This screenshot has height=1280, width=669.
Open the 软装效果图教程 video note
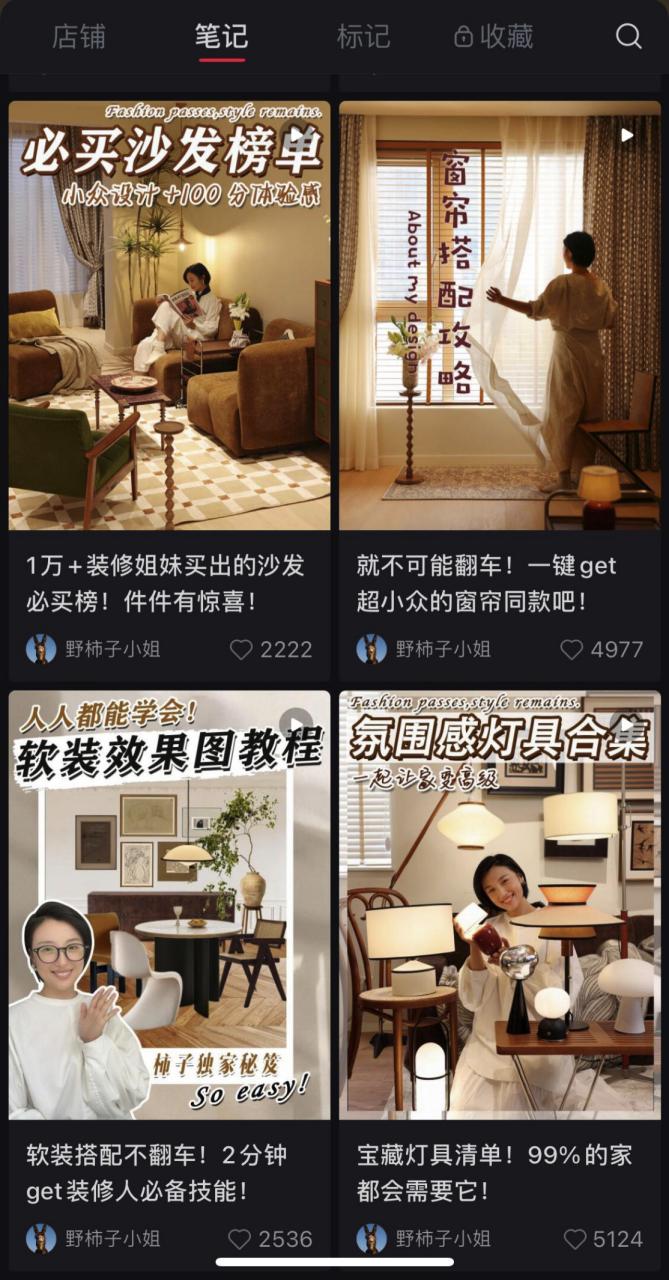169,905
